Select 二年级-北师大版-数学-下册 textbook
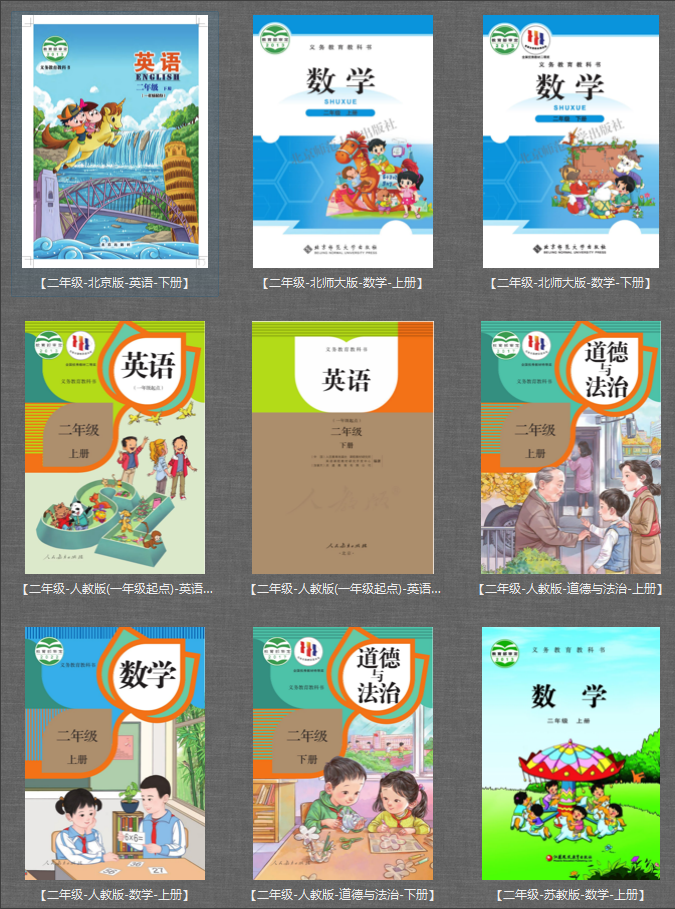The height and width of the screenshot is (909, 675). click(571, 141)
